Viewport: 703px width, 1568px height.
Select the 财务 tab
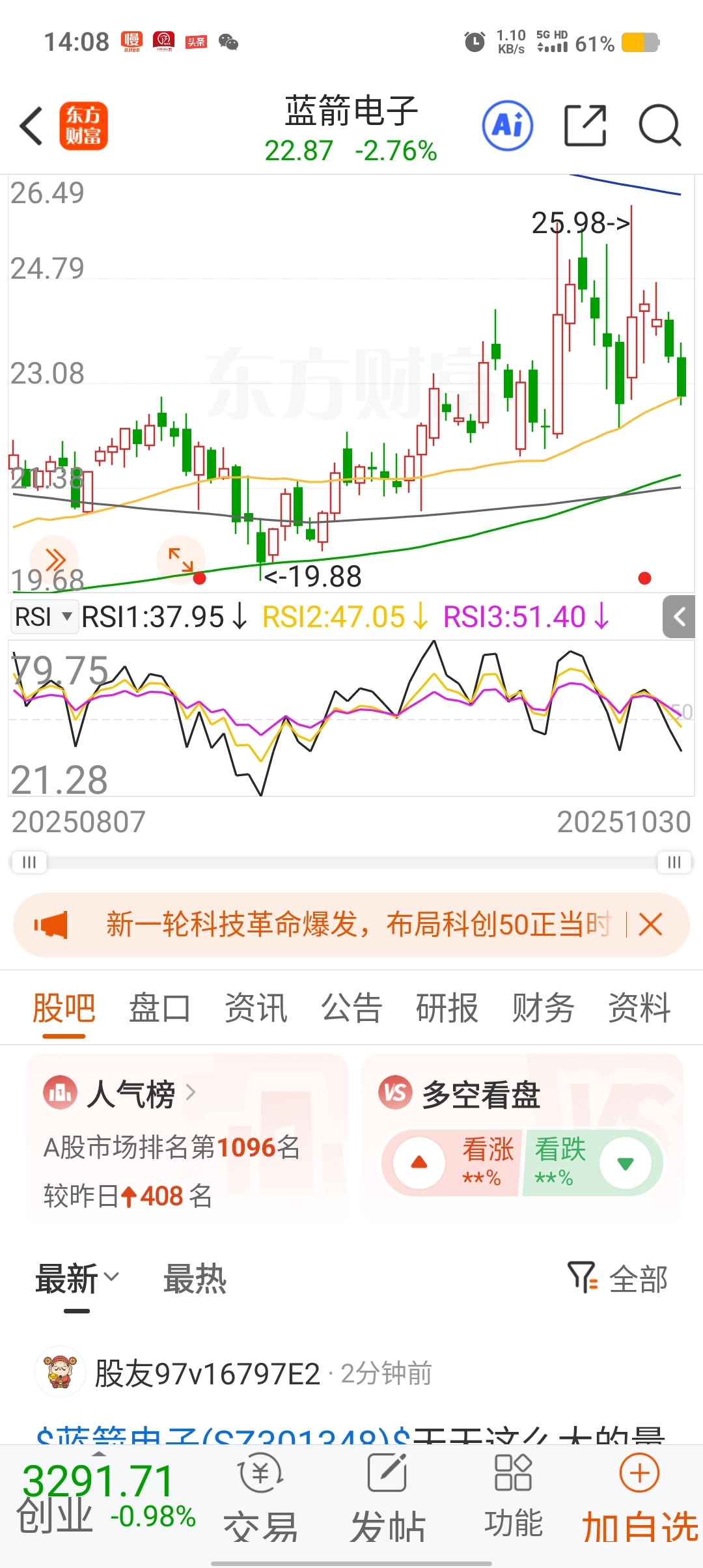[x=543, y=1008]
